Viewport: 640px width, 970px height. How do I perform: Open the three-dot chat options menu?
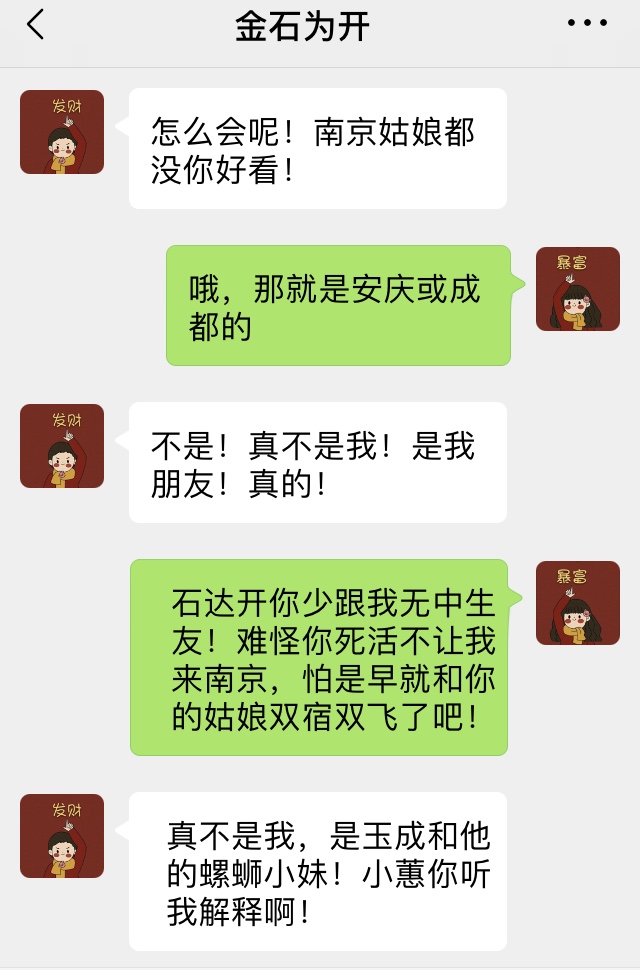[x=587, y=24]
